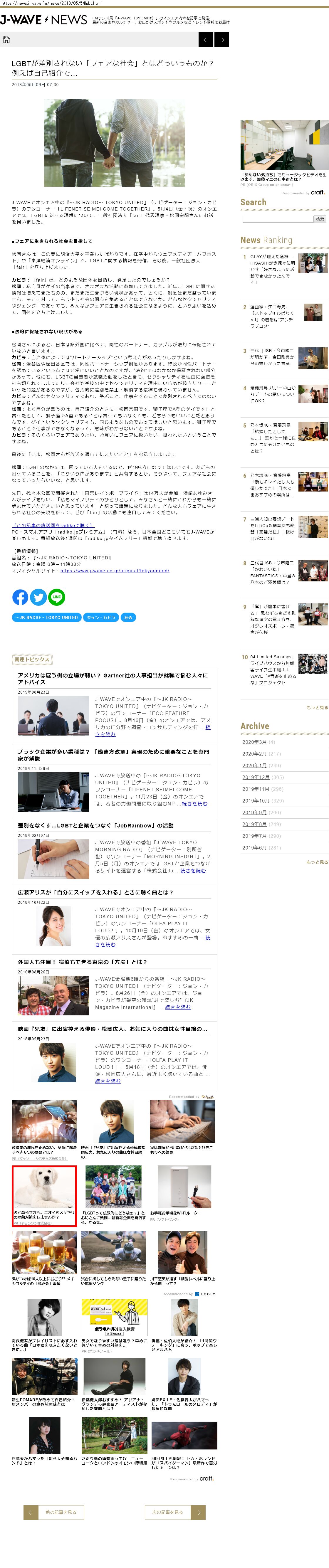Screen dimensions: 329x1568
Task: Go to the next article arrow in header
Action: (222, 40)
